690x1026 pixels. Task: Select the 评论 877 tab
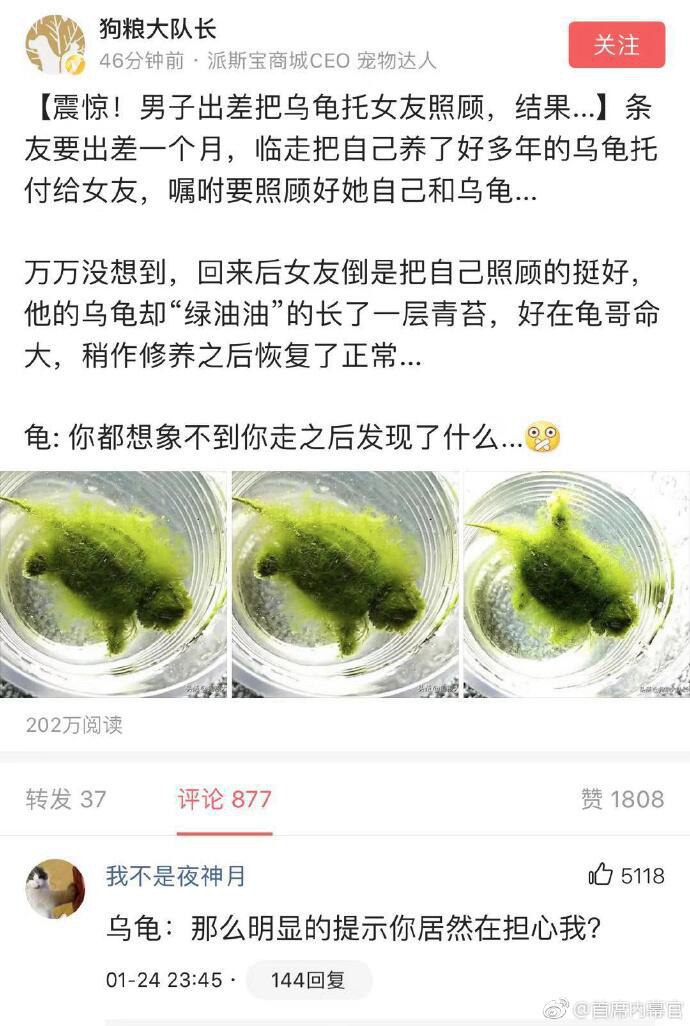pos(224,799)
